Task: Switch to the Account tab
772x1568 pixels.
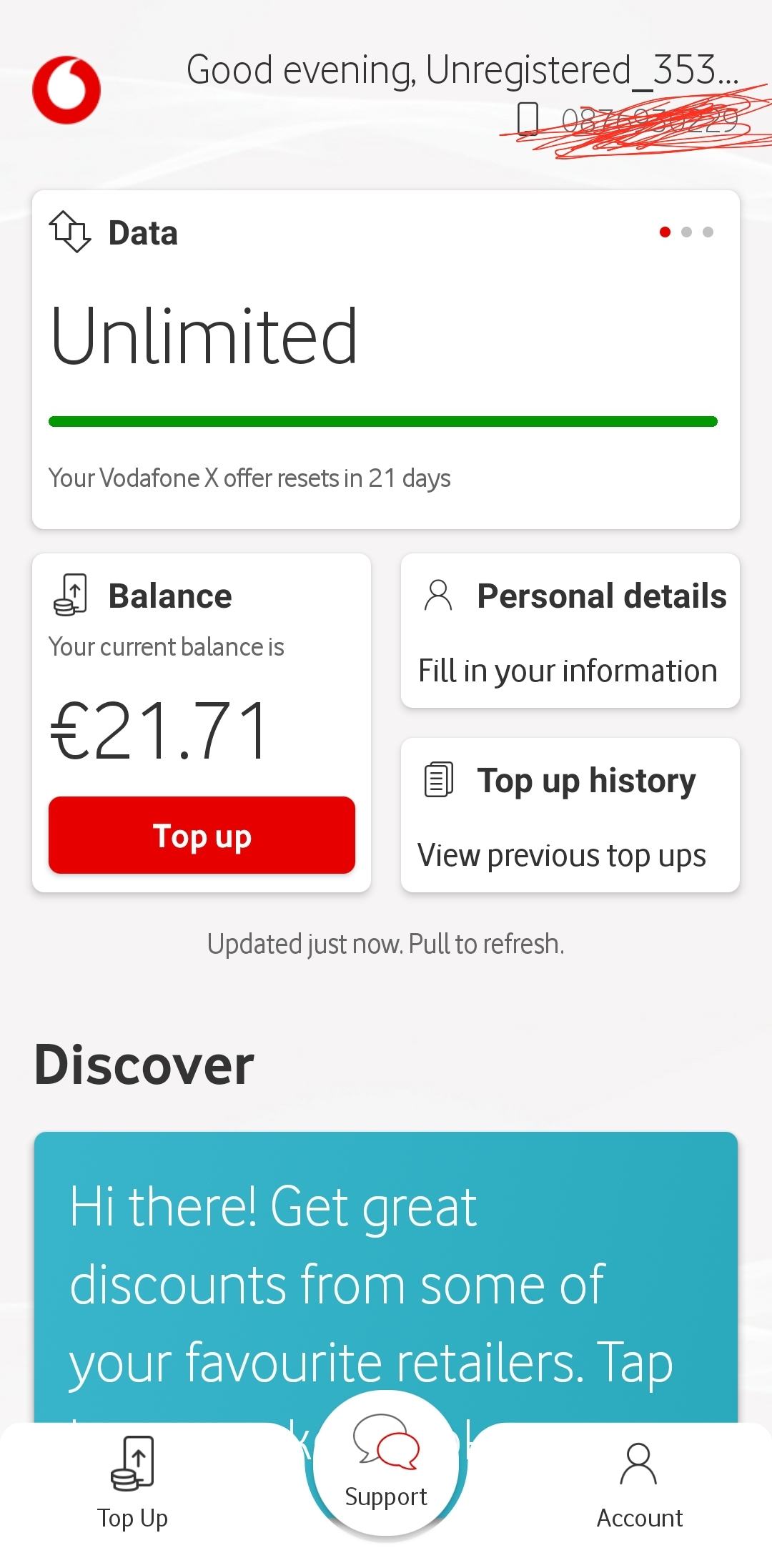Action: (x=639, y=1484)
